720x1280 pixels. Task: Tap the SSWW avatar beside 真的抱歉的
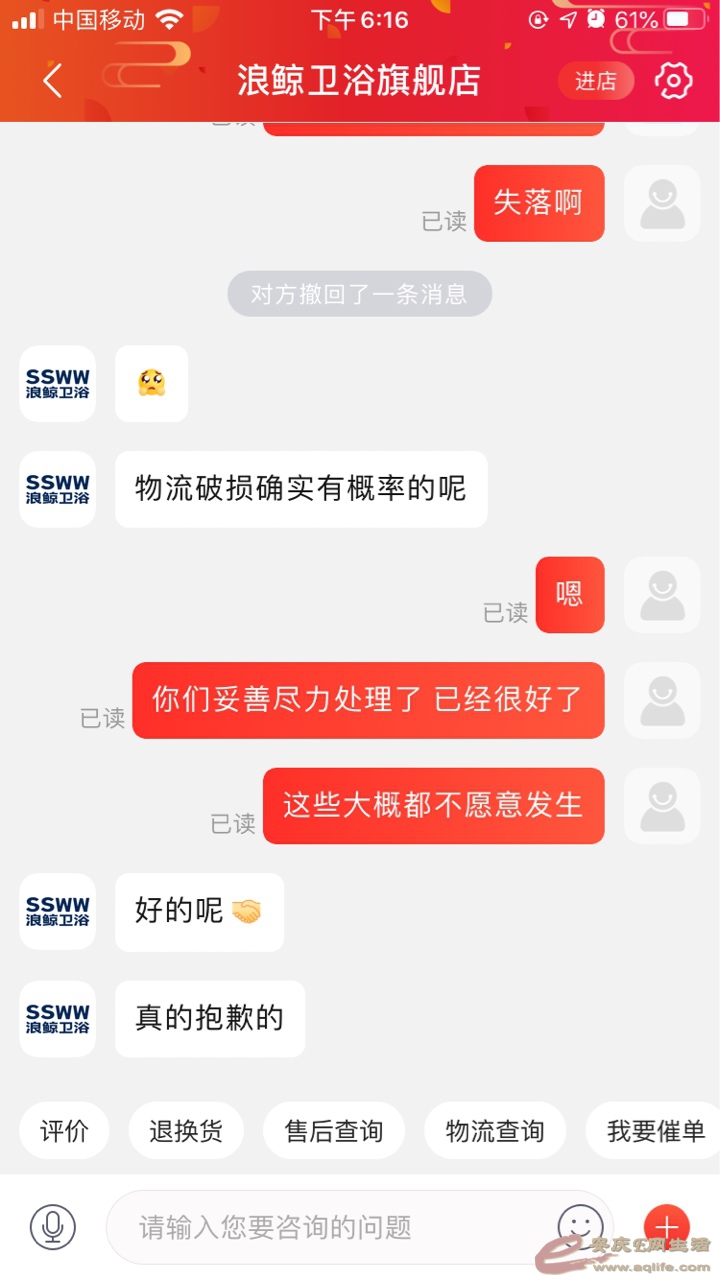58,1019
